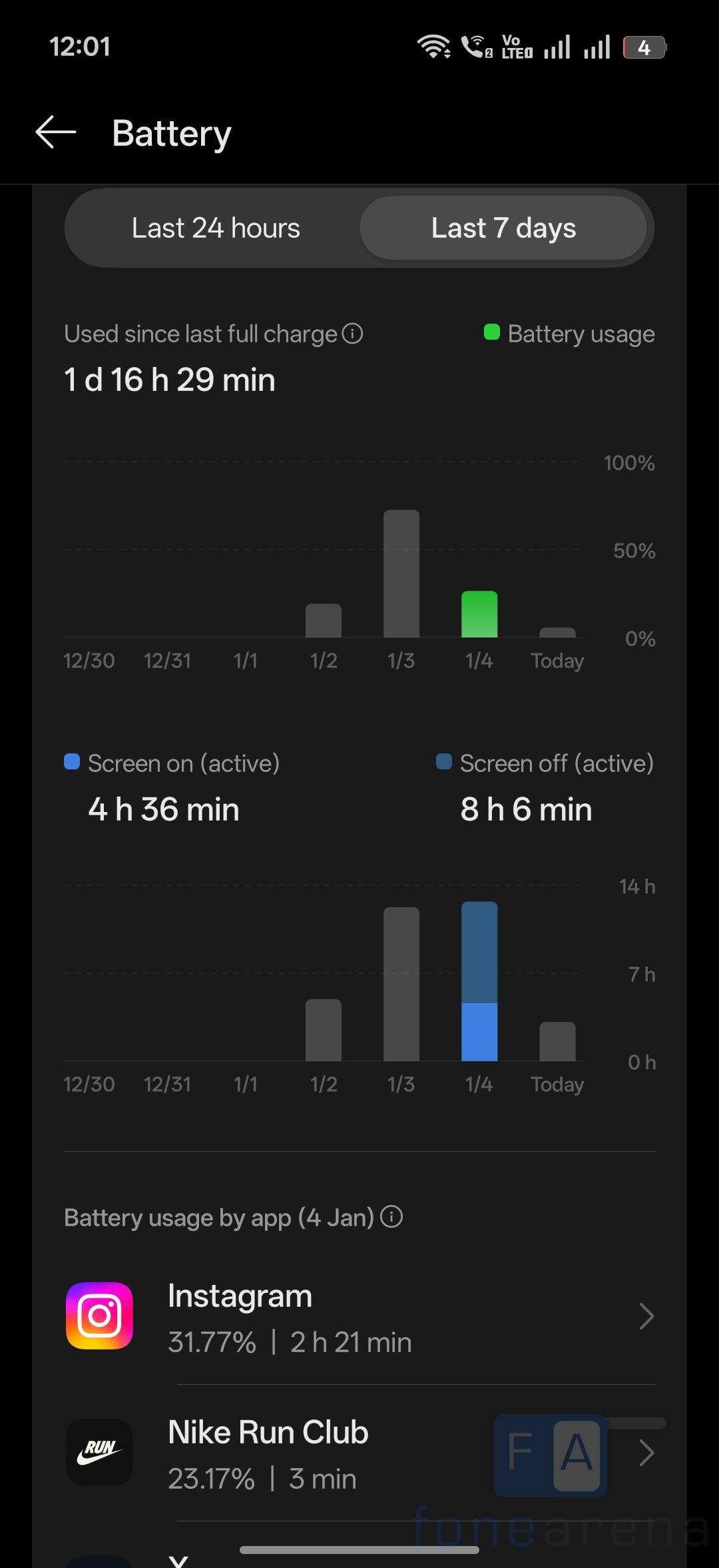The image size is (719, 1568).
Task: Select the 1/2 bar in battery usage chart
Action: click(x=324, y=621)
